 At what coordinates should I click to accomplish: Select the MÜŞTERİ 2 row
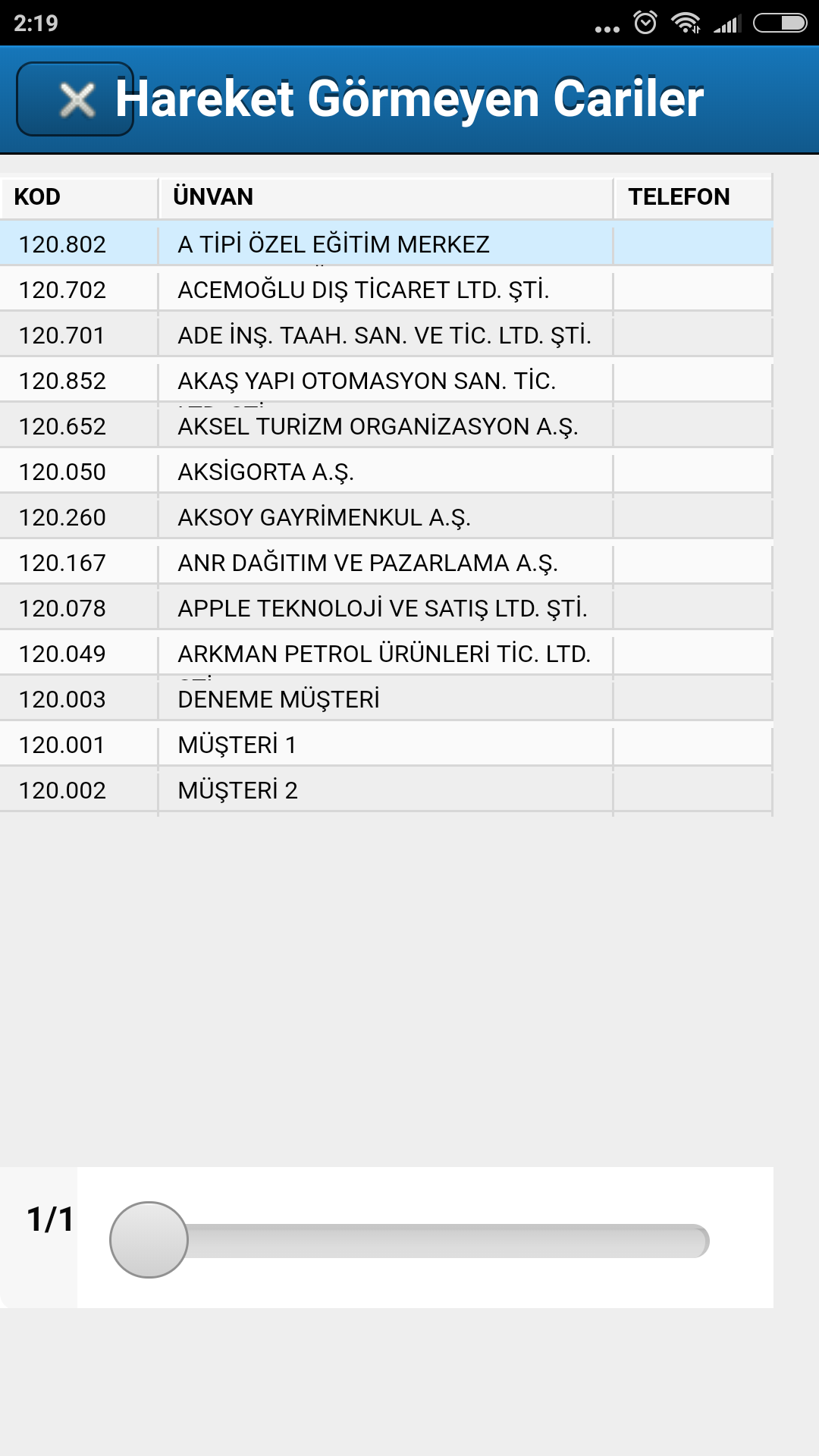coord(387,789)
